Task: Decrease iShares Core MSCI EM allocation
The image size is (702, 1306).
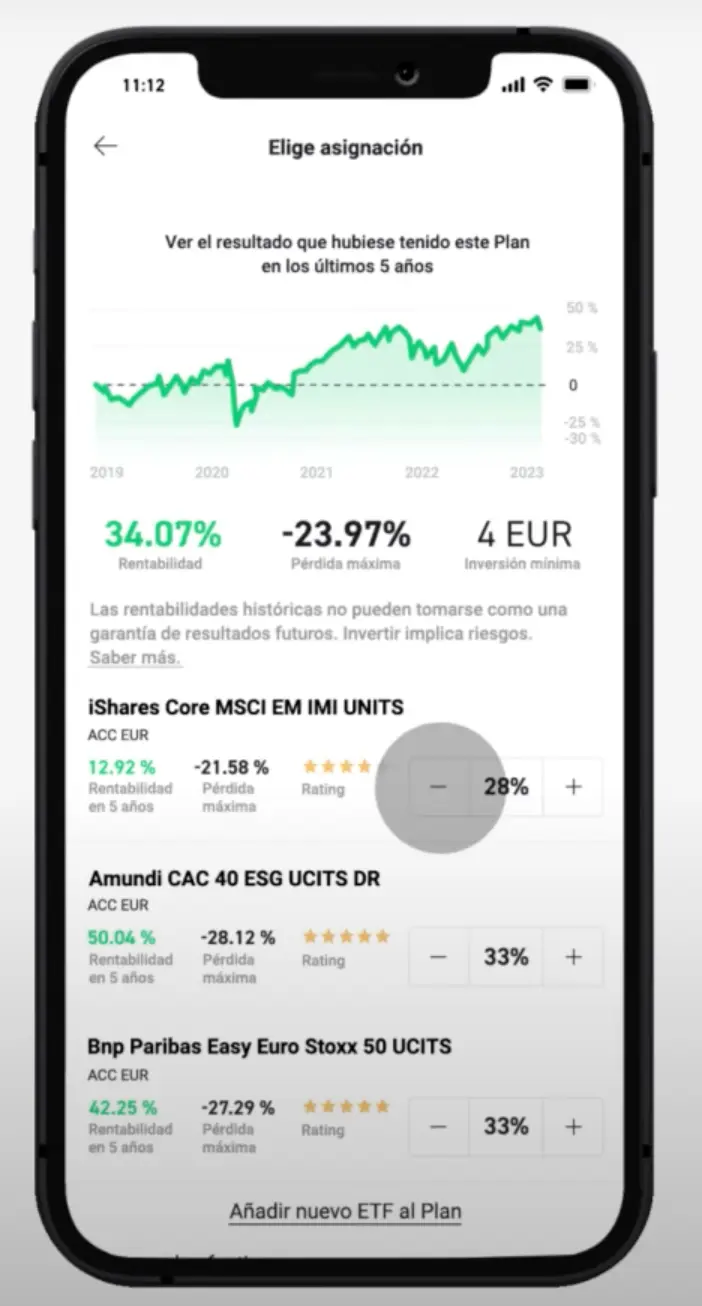Action: tap(438, 787)
